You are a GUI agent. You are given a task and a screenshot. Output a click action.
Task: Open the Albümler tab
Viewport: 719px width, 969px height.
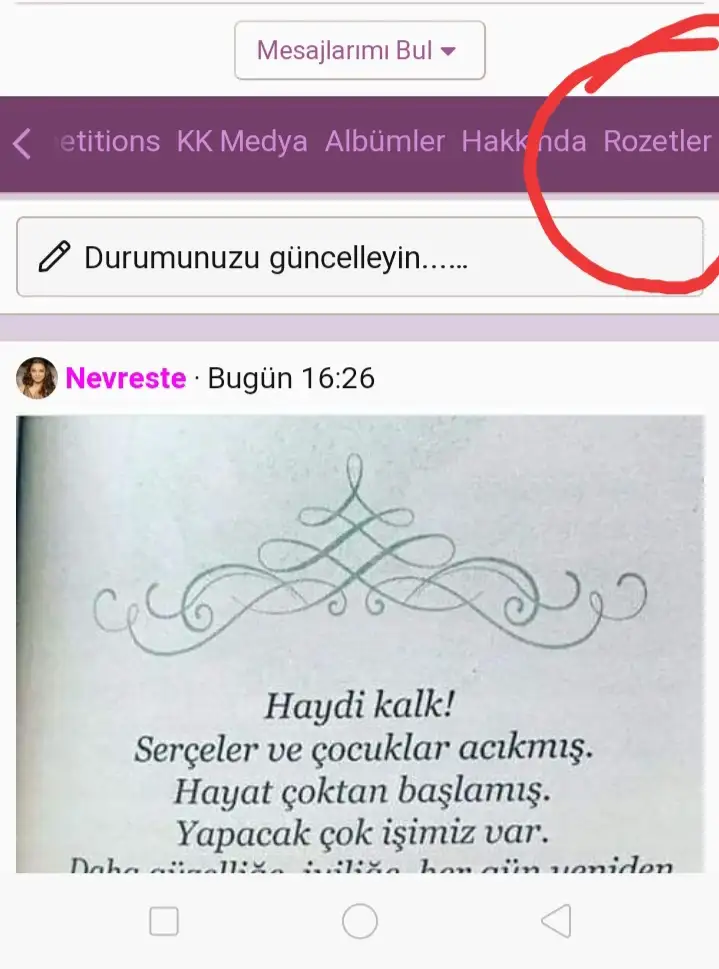pyautogui.click(x=384, y=142)
